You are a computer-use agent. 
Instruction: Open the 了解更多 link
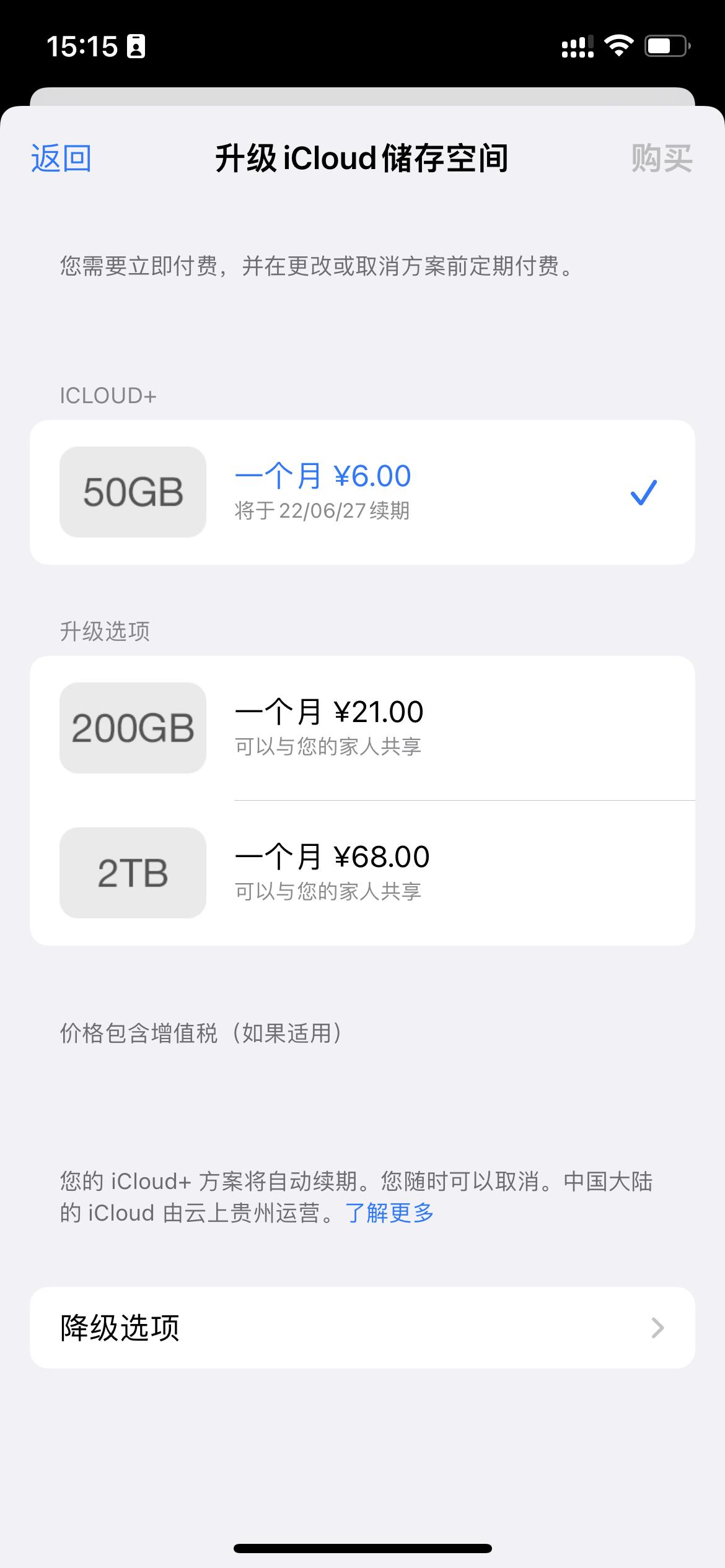click(x=390, y=1214)
